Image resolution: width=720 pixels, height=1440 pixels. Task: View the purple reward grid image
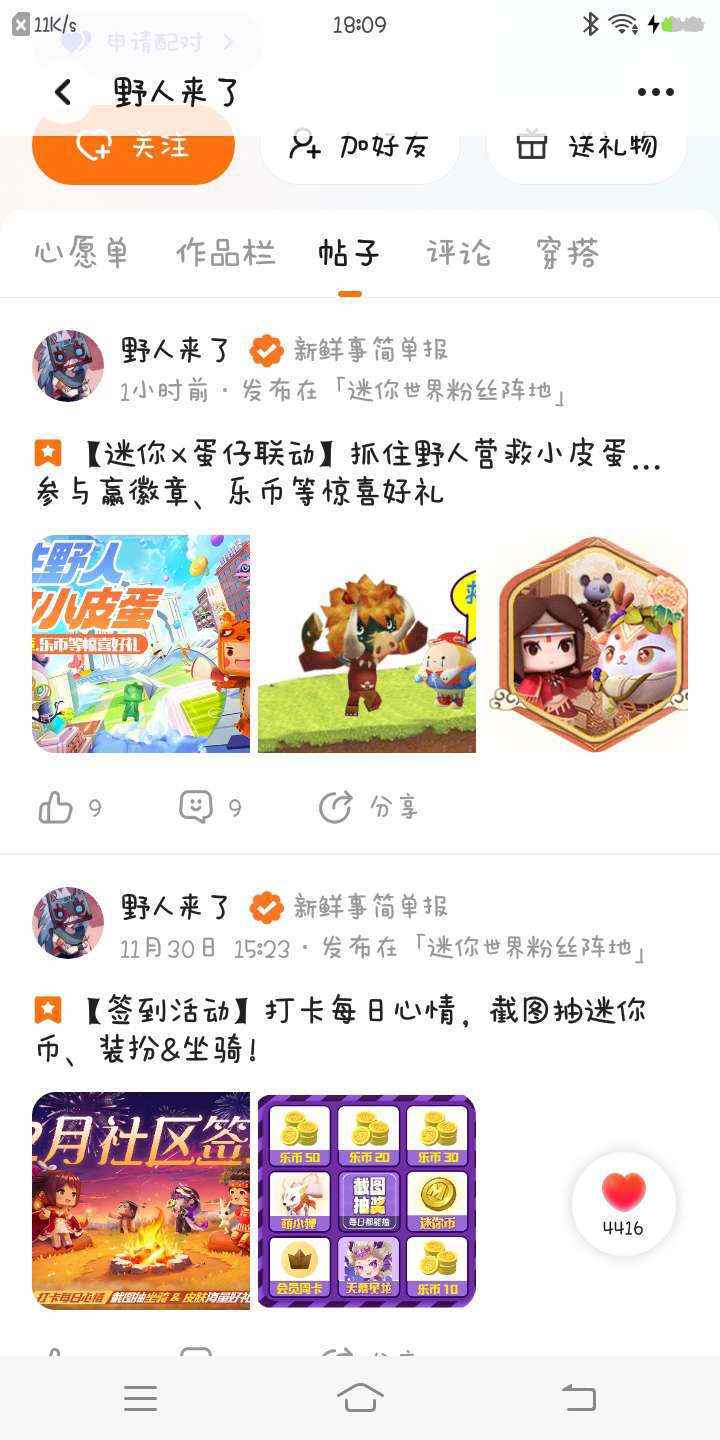[367, 1201]
